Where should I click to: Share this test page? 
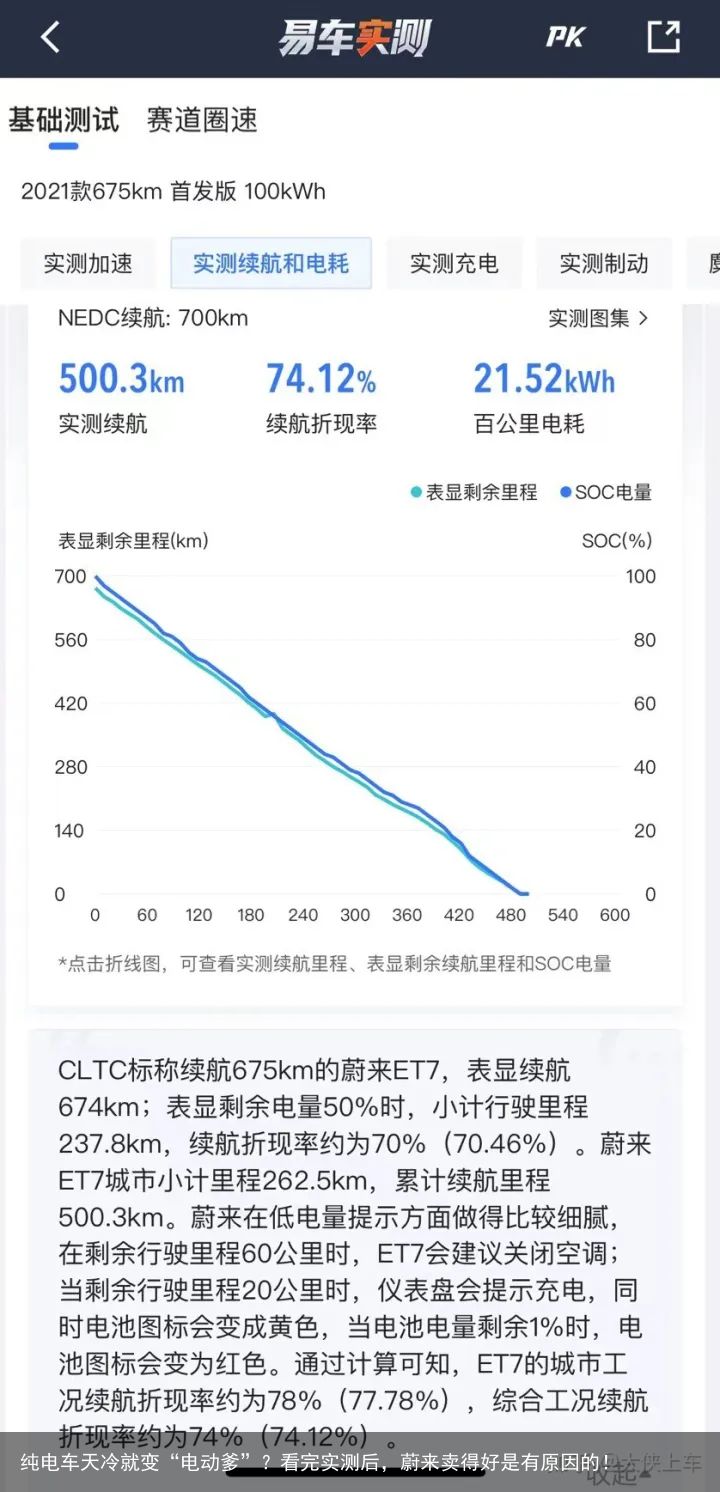pyautogui.click(x=664, y=37)
